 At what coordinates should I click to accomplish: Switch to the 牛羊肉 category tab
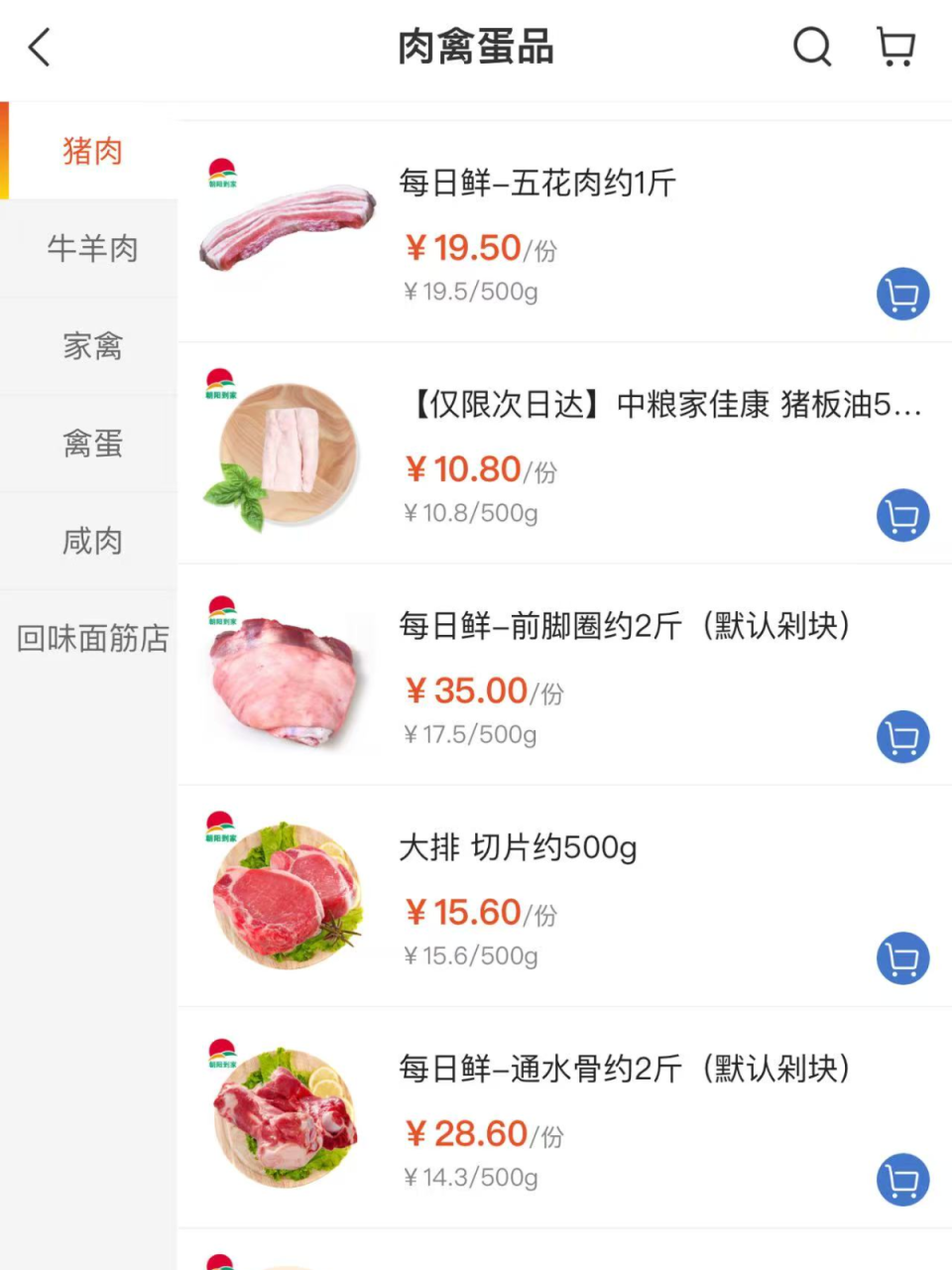coord(88,249)
